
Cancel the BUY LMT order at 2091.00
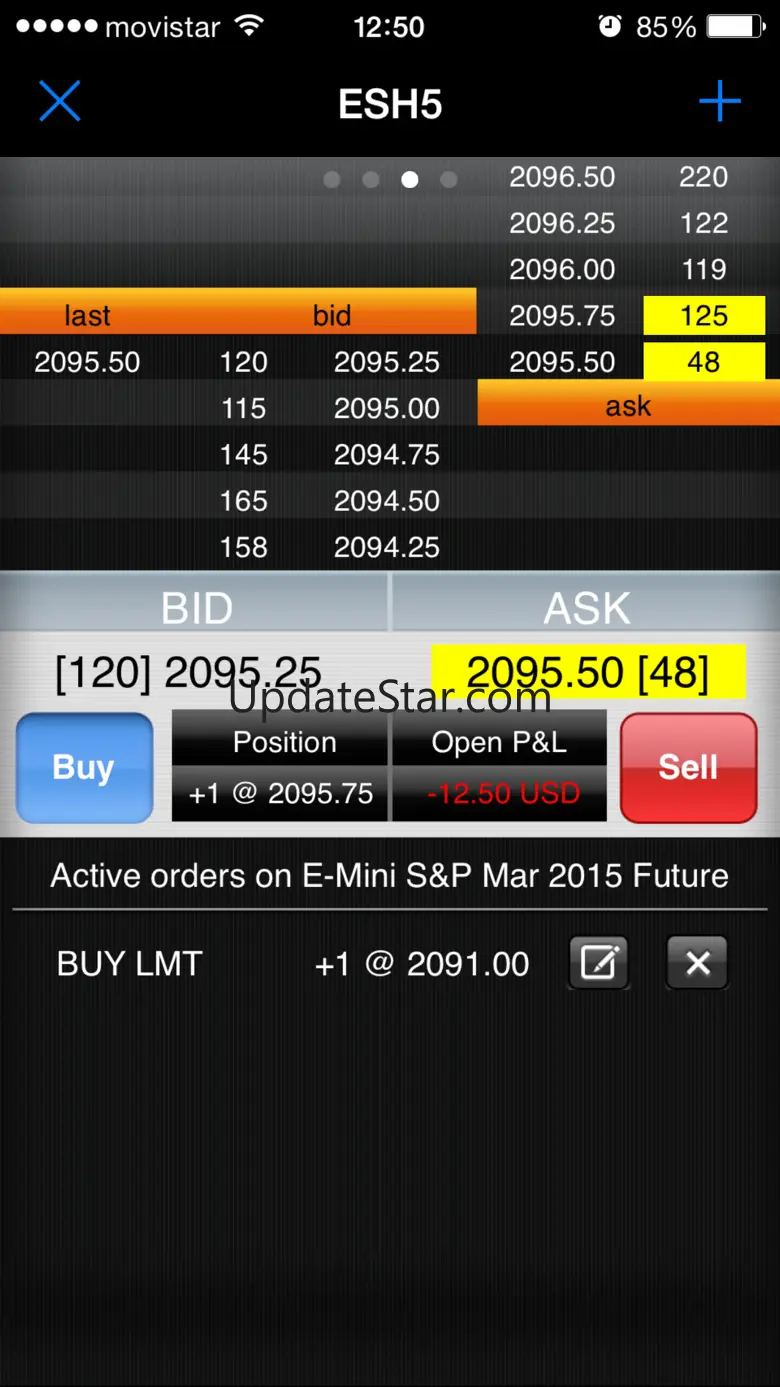point(697,963)
